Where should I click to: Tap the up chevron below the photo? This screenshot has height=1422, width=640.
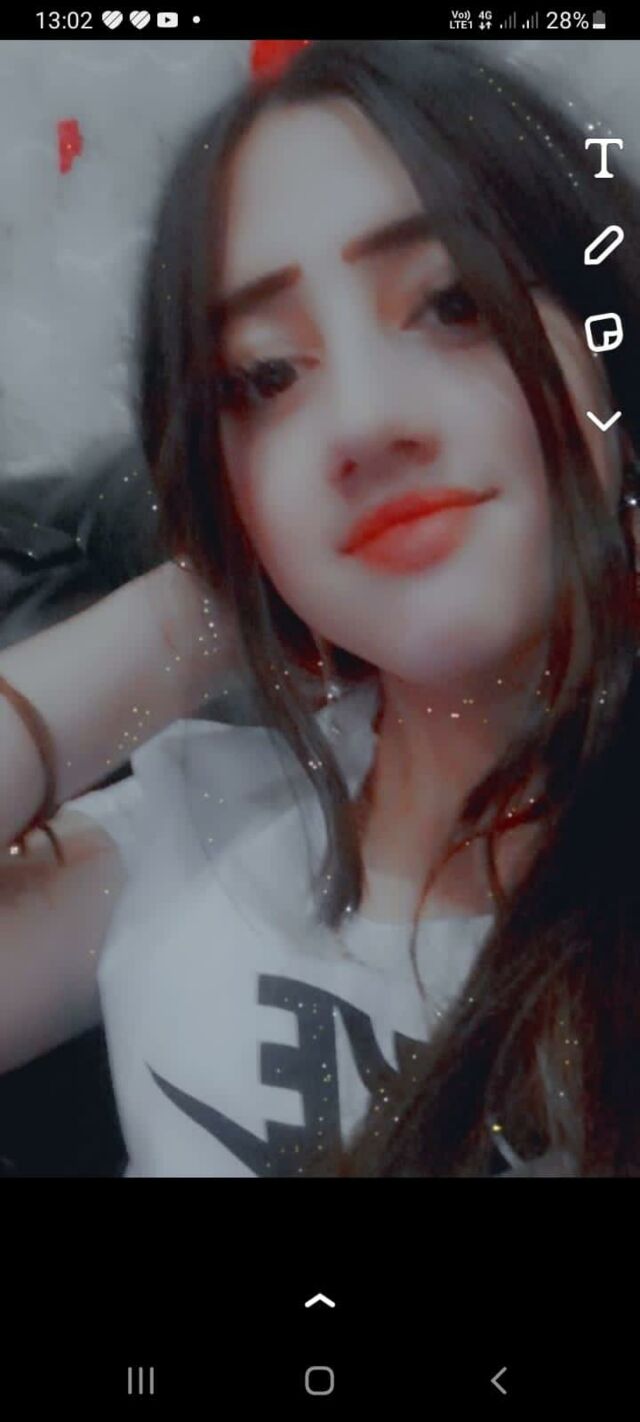point(319,1301)
